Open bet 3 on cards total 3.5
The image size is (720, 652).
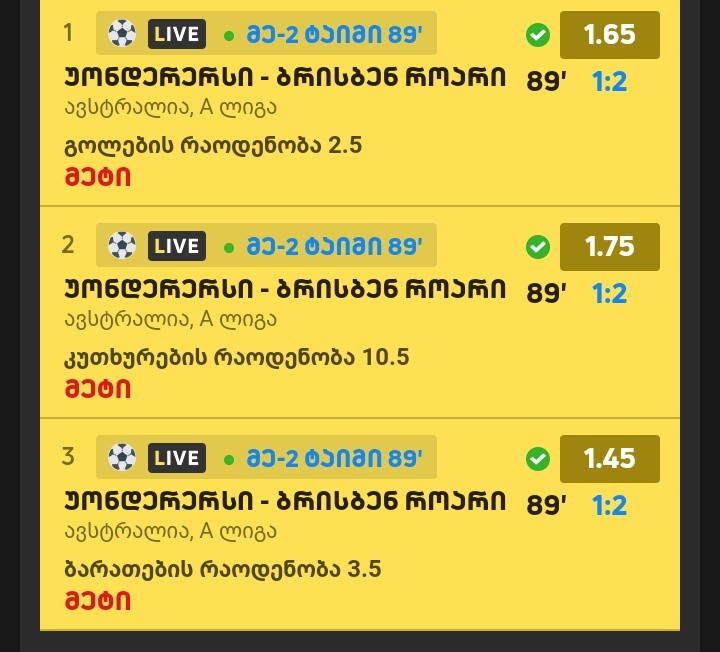point(222,570)
